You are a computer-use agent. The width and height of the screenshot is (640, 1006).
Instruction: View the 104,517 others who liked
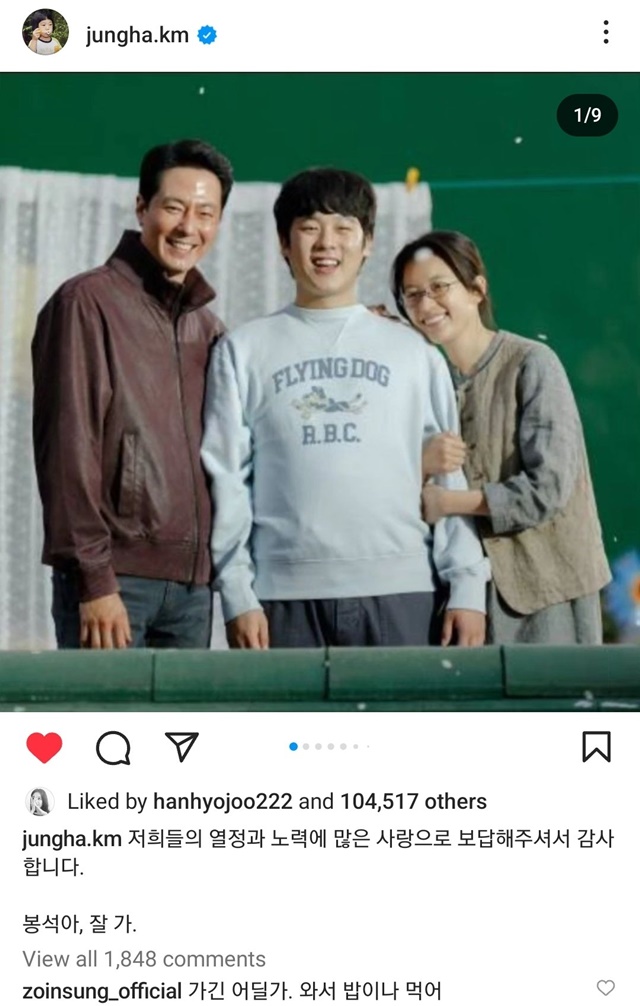point(413,801)
